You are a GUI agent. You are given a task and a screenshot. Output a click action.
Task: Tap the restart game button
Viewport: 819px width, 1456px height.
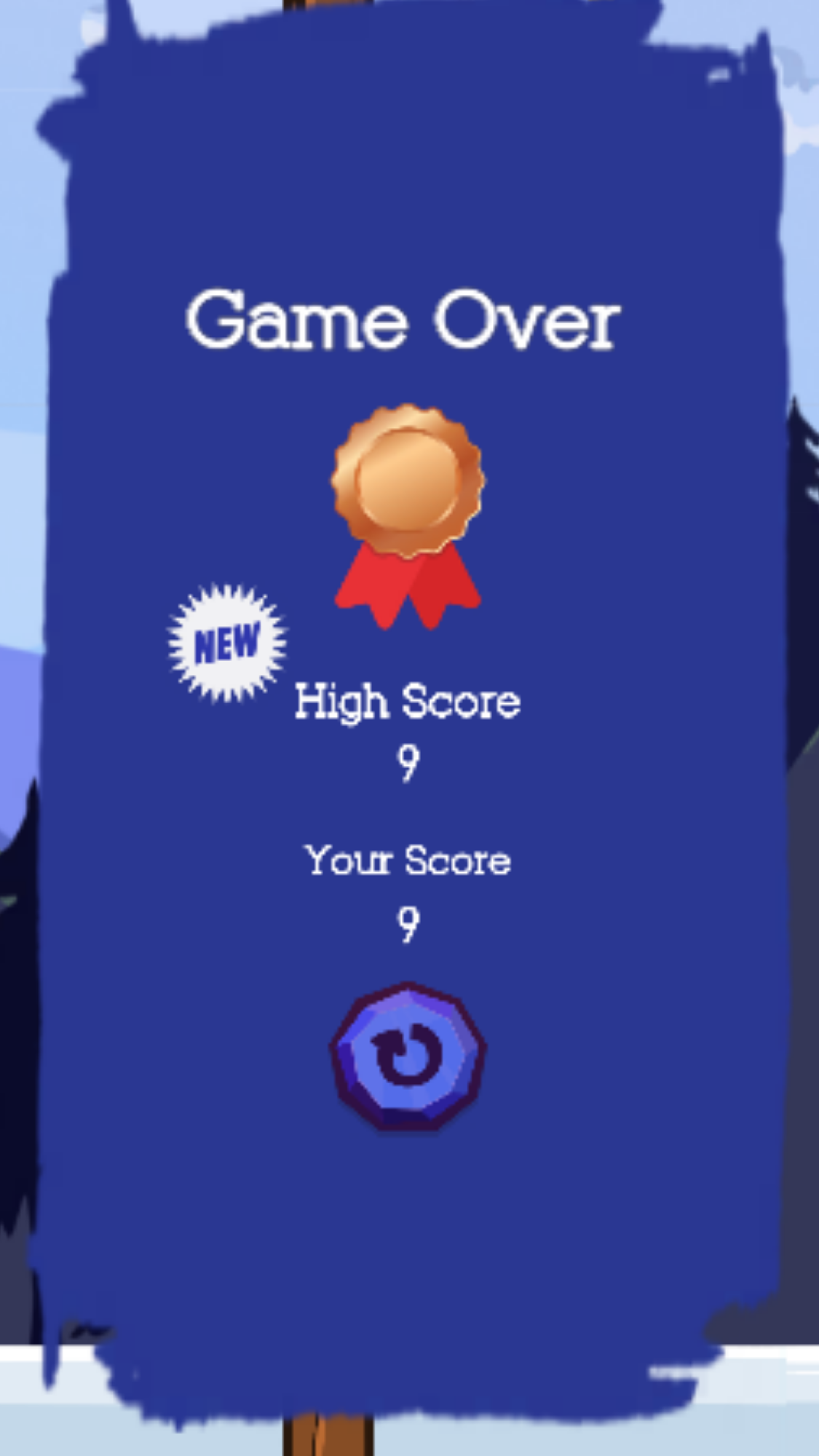pos(408,1056)
